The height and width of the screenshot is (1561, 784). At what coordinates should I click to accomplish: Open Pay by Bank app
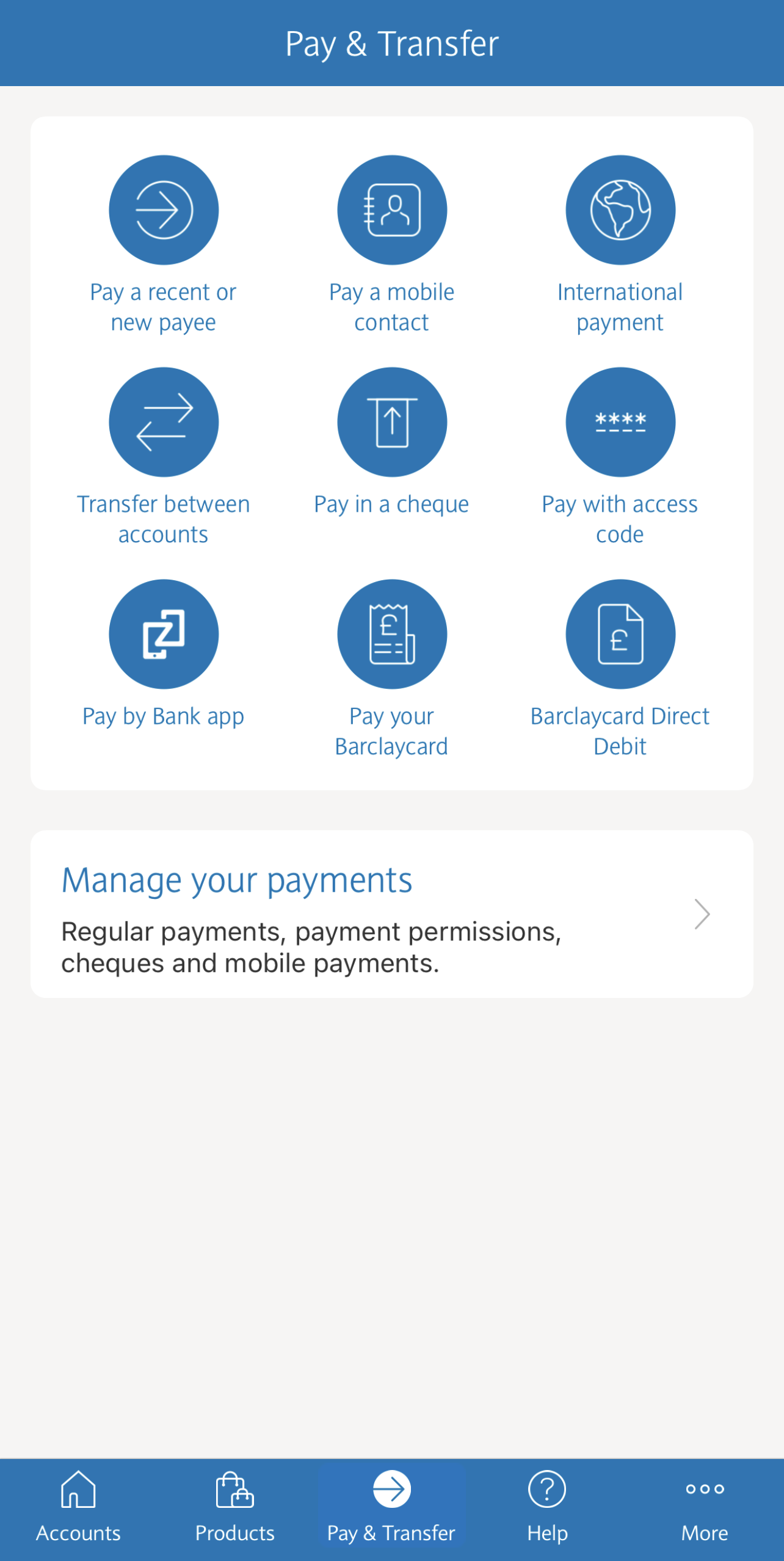point(163,635)
